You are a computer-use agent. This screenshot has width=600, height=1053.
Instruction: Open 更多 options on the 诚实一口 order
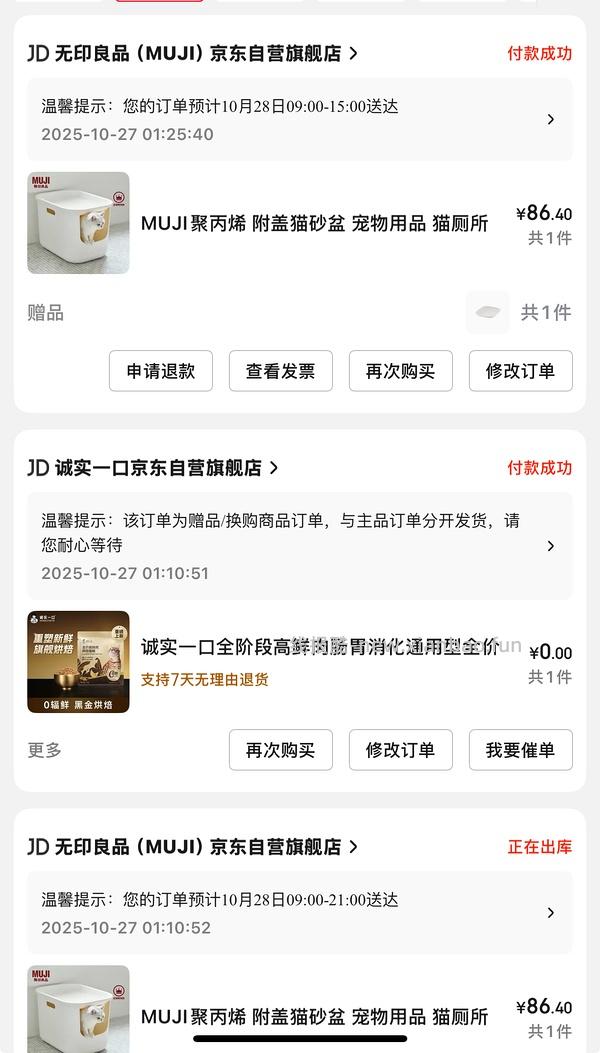click(x=45, y=750)
